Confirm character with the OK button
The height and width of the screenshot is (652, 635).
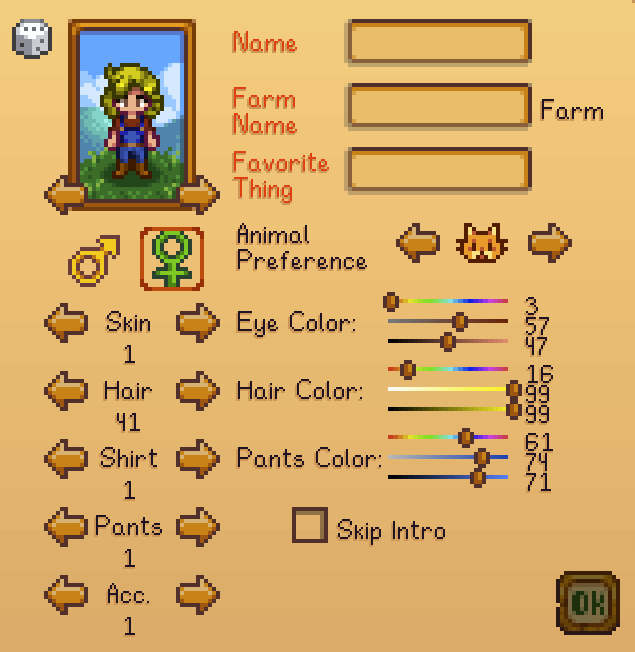[x=587, y=601]
